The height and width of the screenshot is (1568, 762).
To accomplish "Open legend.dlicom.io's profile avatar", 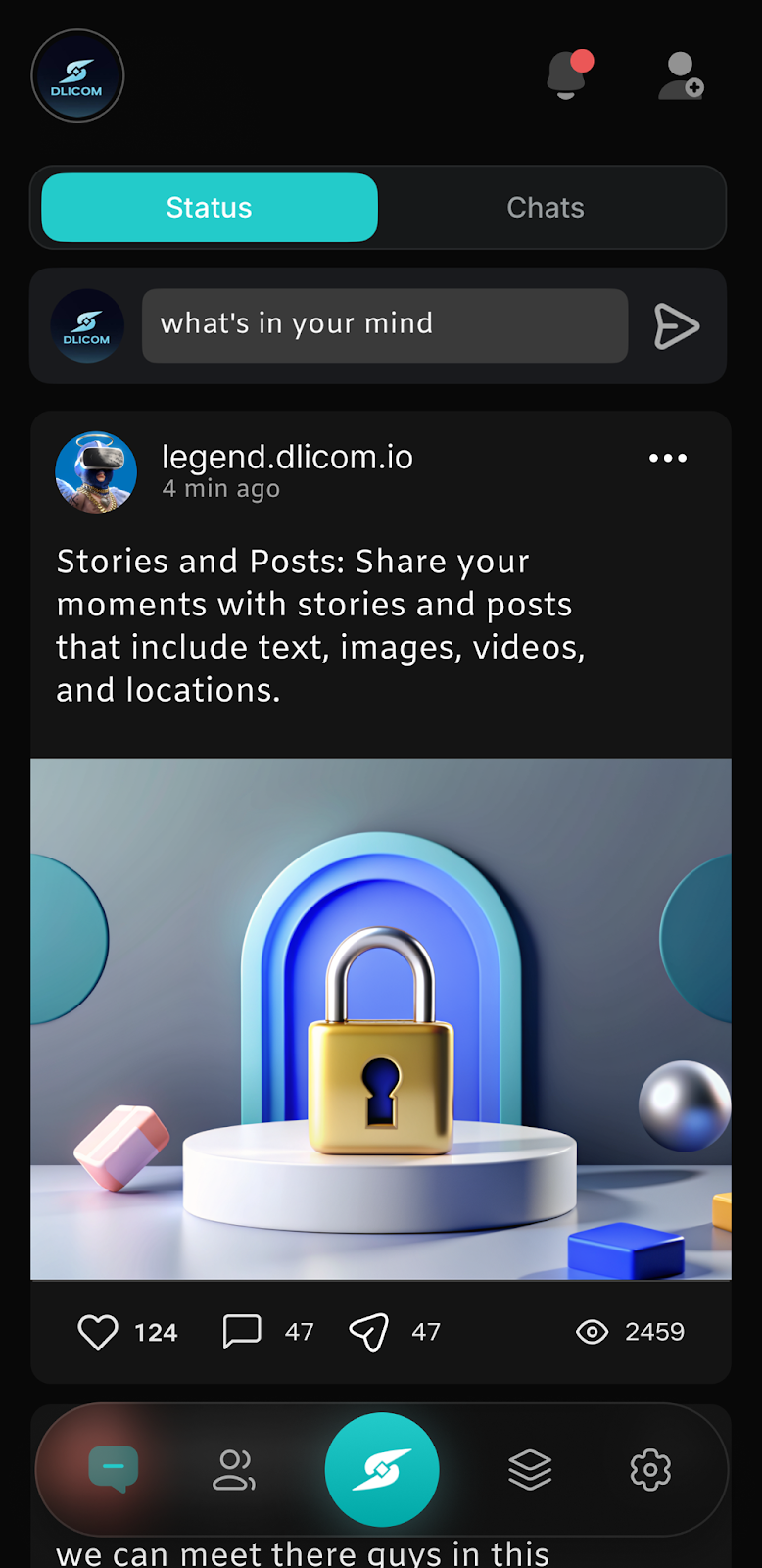I will (96, 472).
